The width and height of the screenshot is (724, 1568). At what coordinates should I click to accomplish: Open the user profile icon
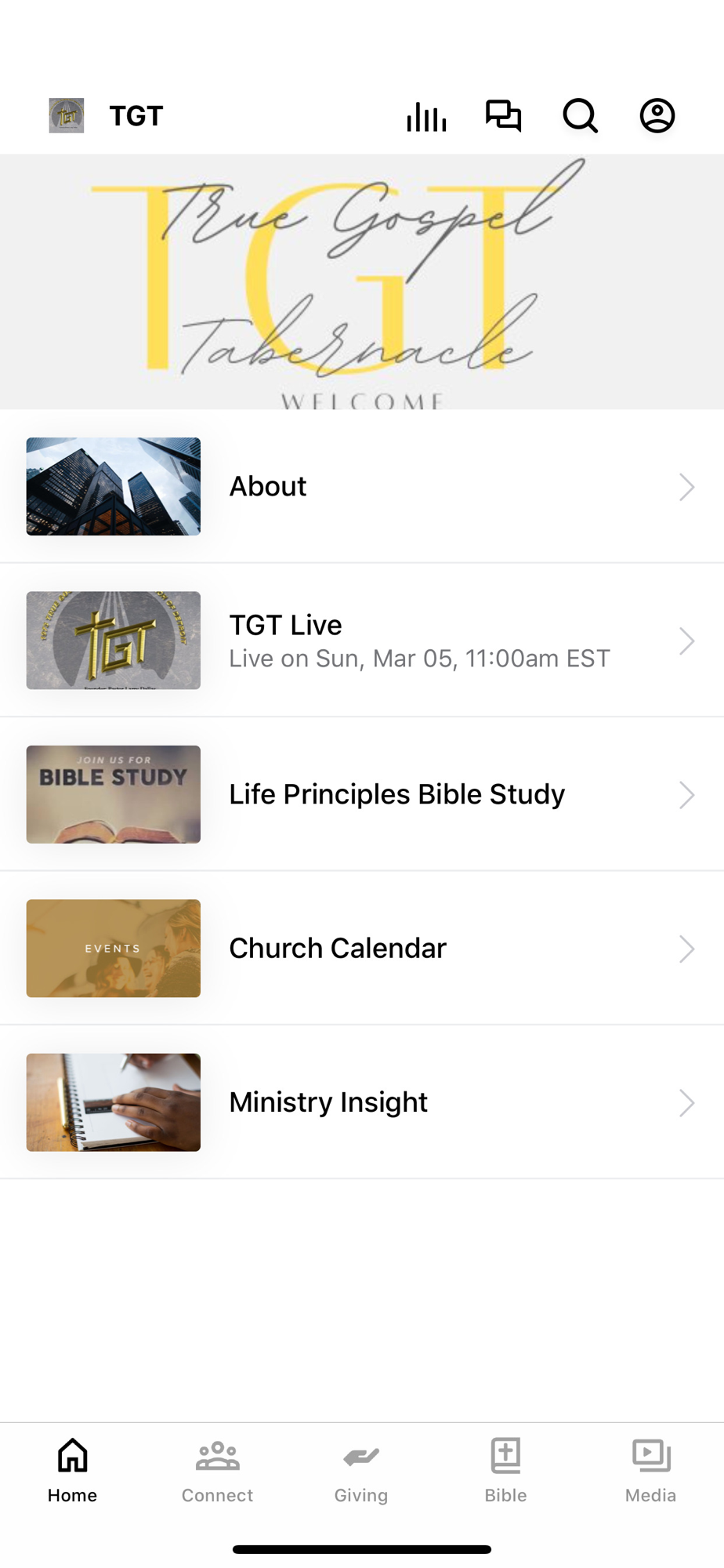pyautogui.click(x=657, y=116)
